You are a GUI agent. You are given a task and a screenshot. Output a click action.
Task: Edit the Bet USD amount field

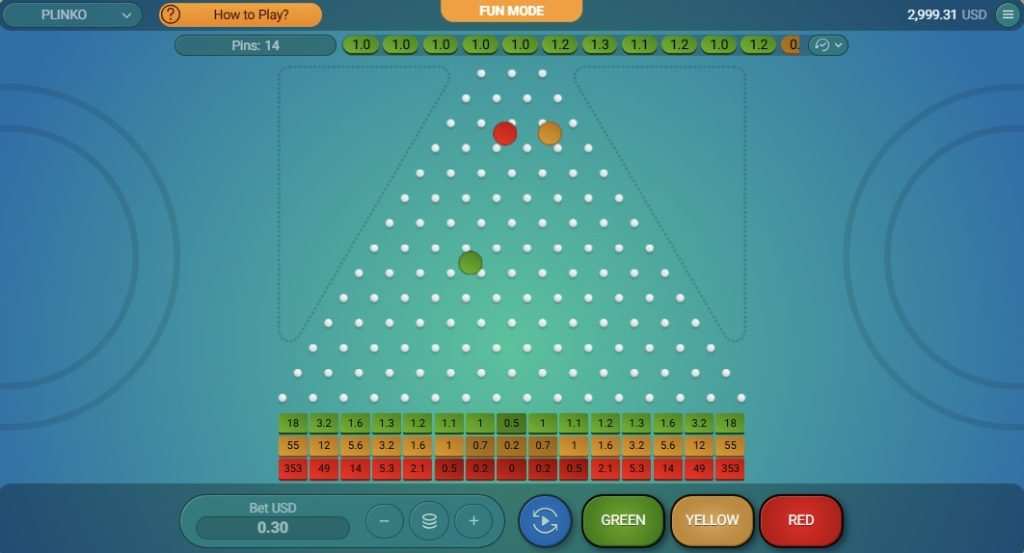(x=272, y=528)
